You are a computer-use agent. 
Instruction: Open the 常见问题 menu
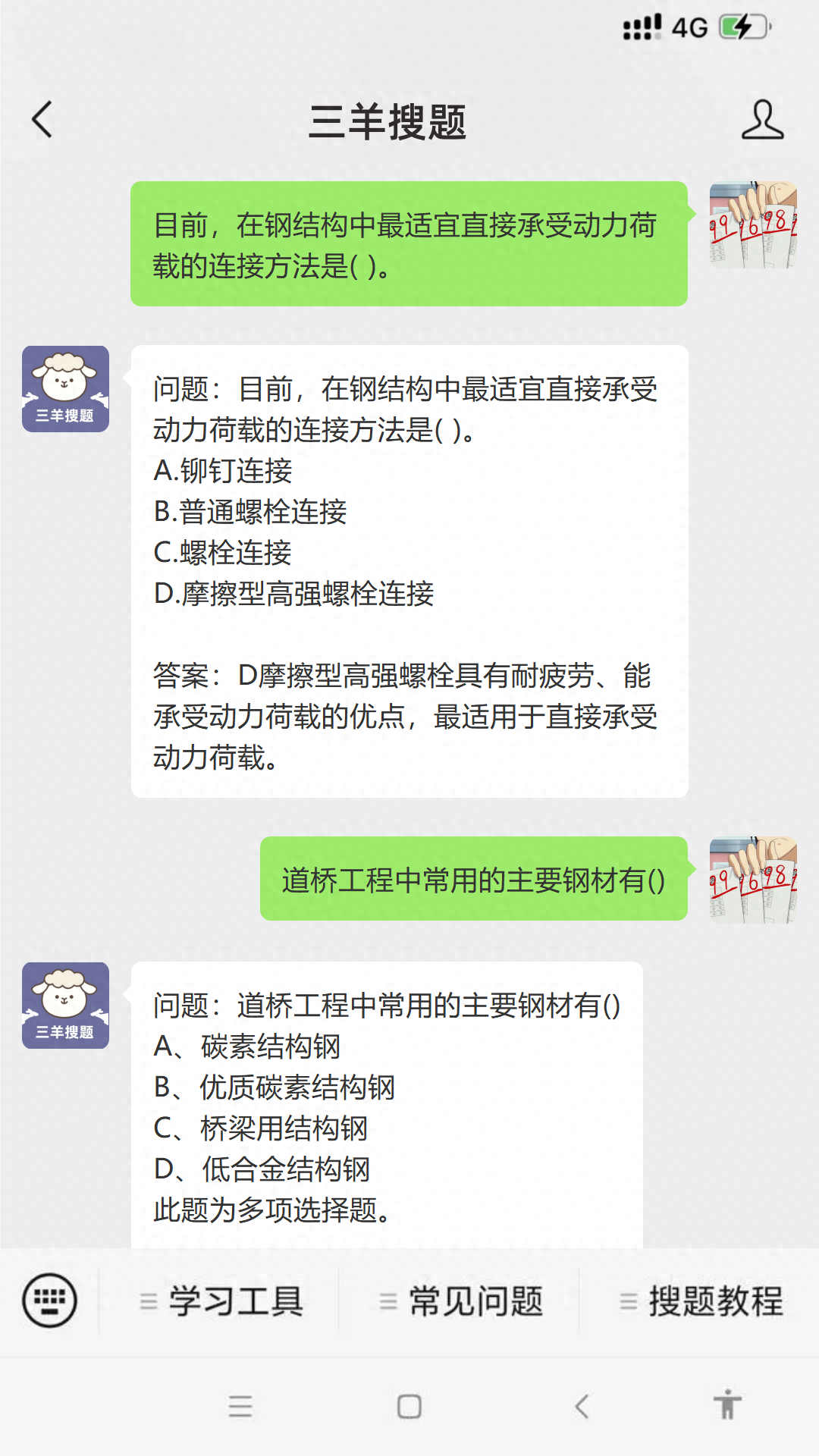461,1301
